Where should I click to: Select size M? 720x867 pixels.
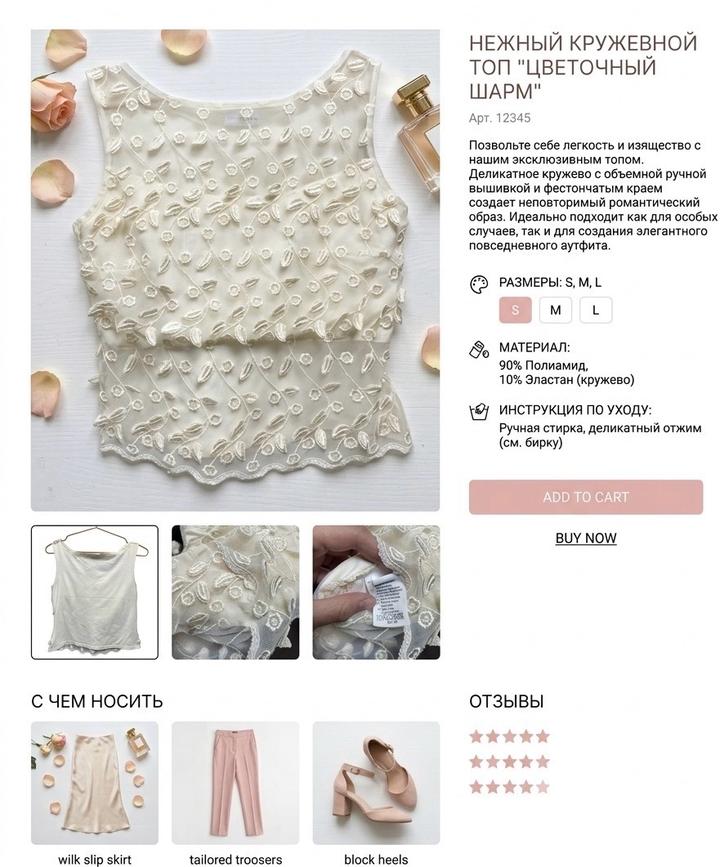(555, 310)
